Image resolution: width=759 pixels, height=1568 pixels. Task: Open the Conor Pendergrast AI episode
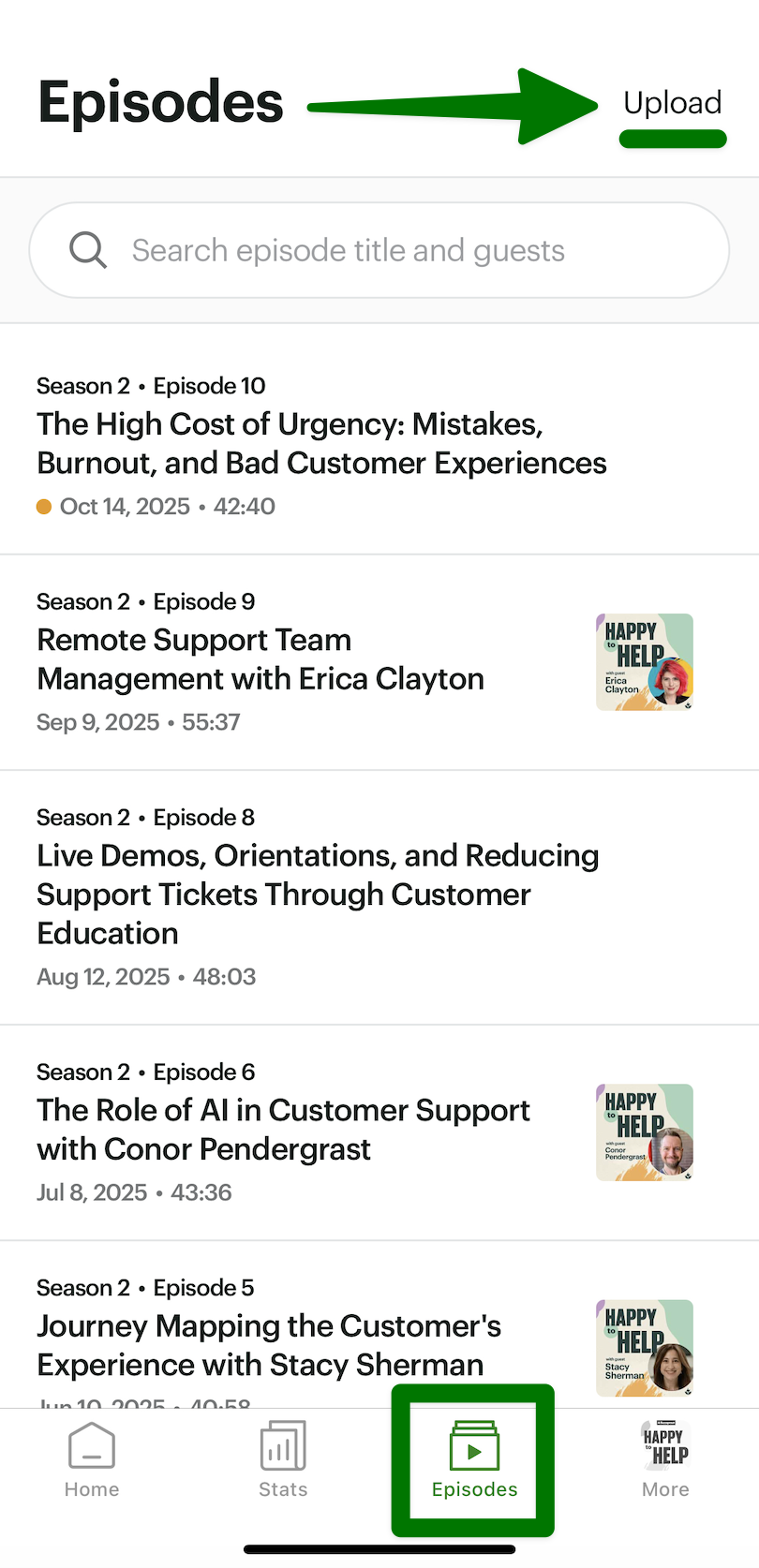click(x=283, y=1130)
